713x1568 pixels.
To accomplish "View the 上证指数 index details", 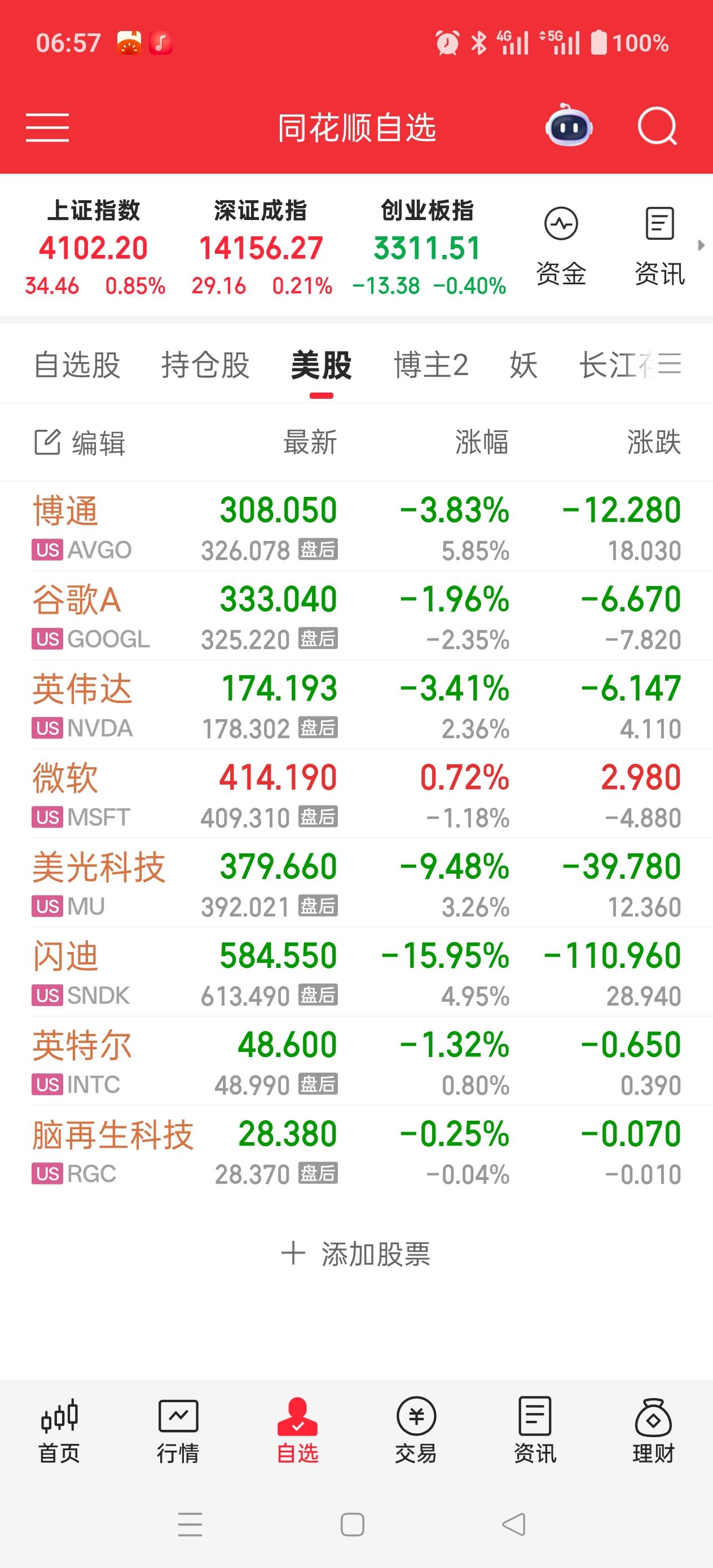I will 94,244.
